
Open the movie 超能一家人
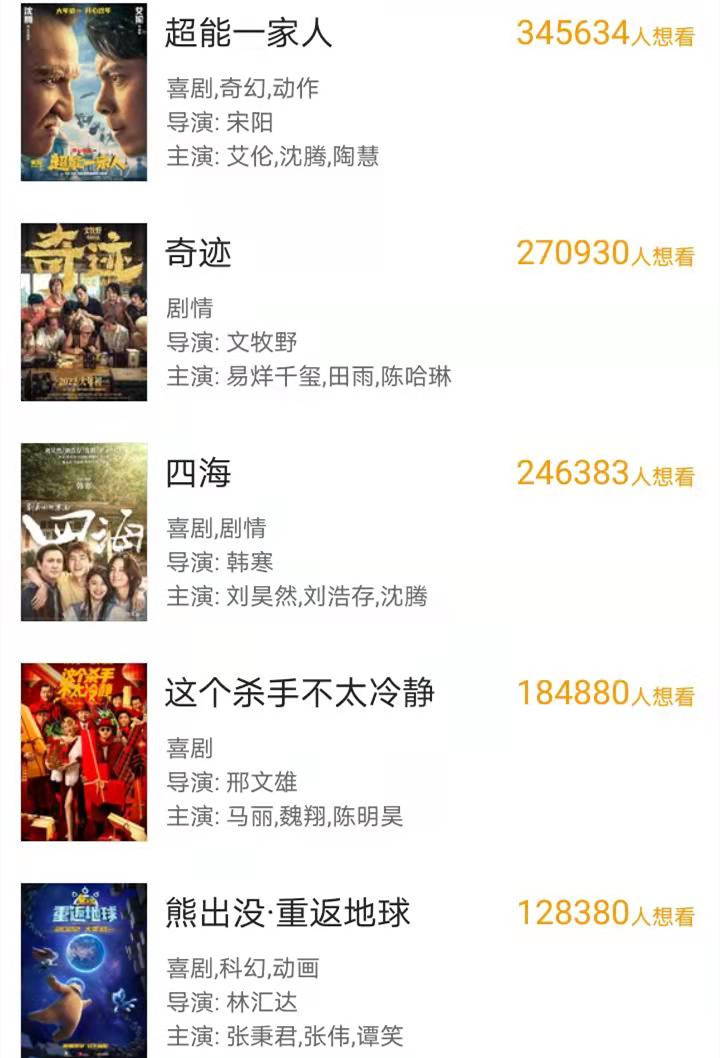coord(248,34)
